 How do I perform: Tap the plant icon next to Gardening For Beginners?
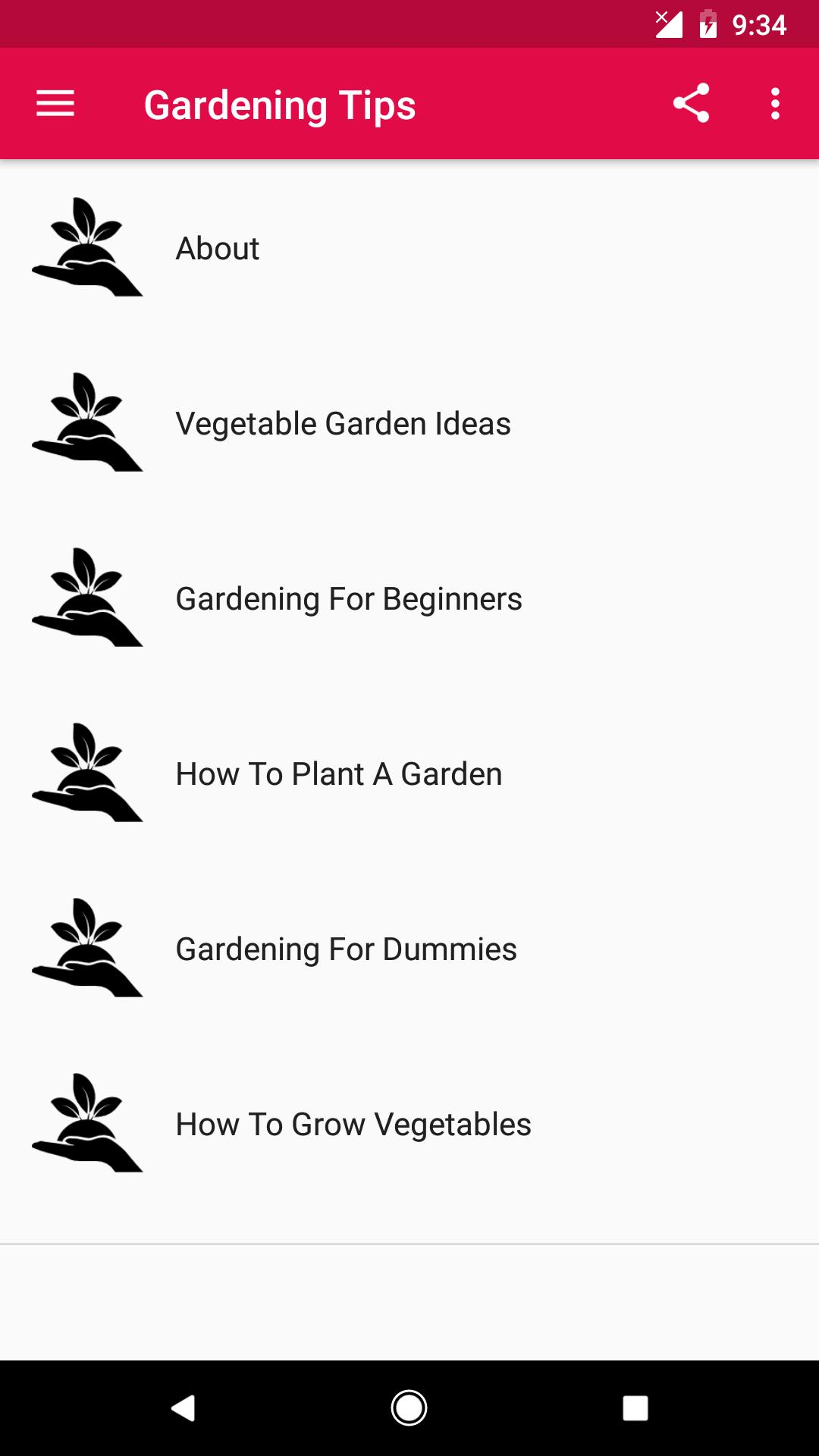coord(87,598)
